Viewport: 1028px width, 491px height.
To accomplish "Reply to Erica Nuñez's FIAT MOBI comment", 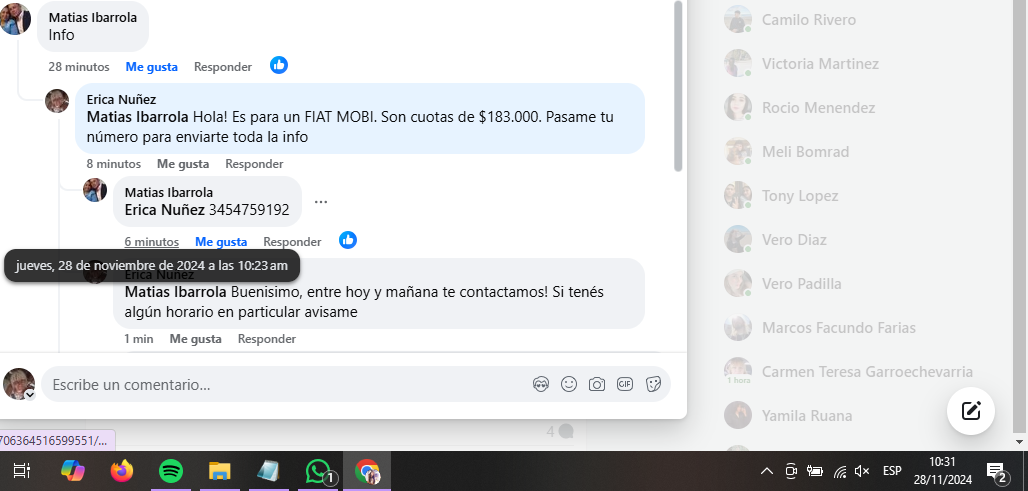I will 254,164.
